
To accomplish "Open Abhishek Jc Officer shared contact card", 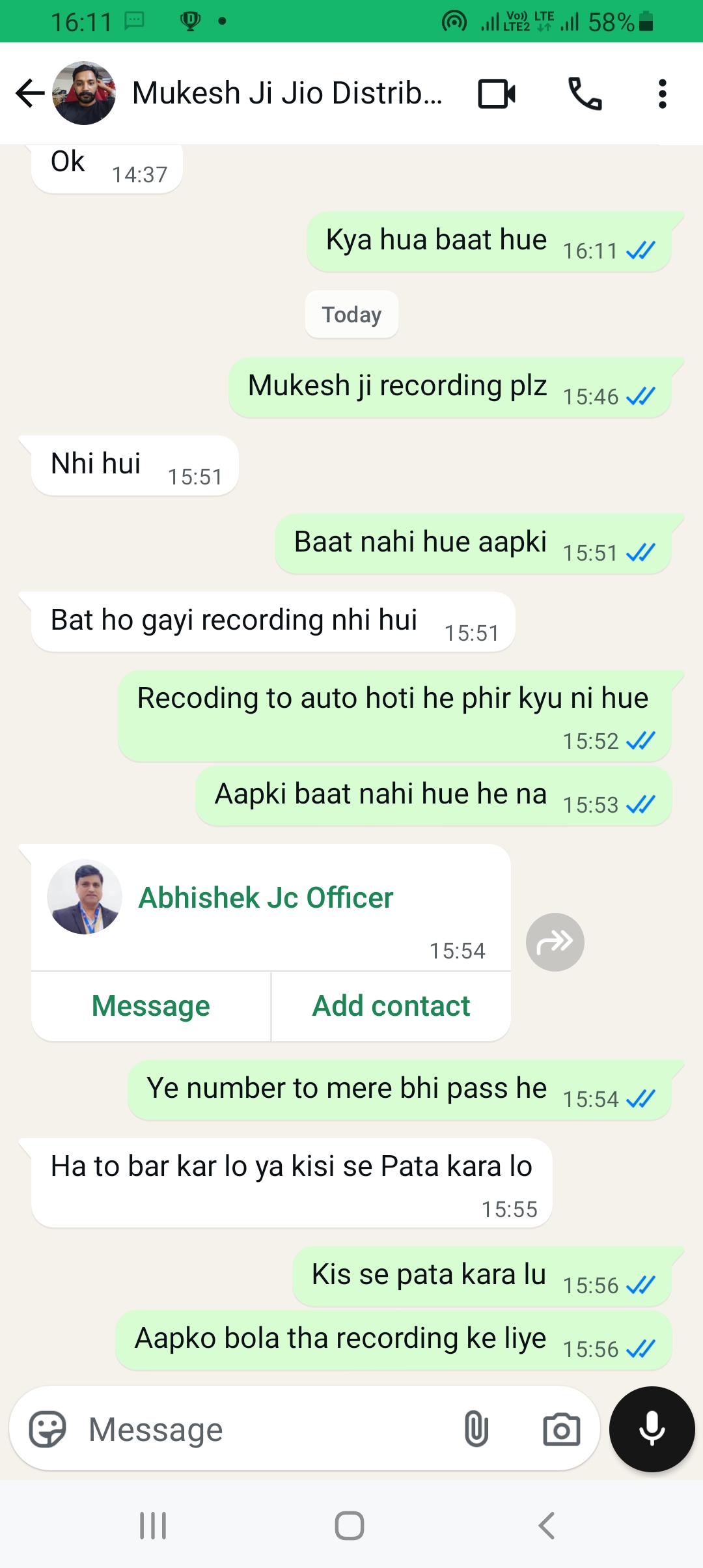I will (266, 898).
